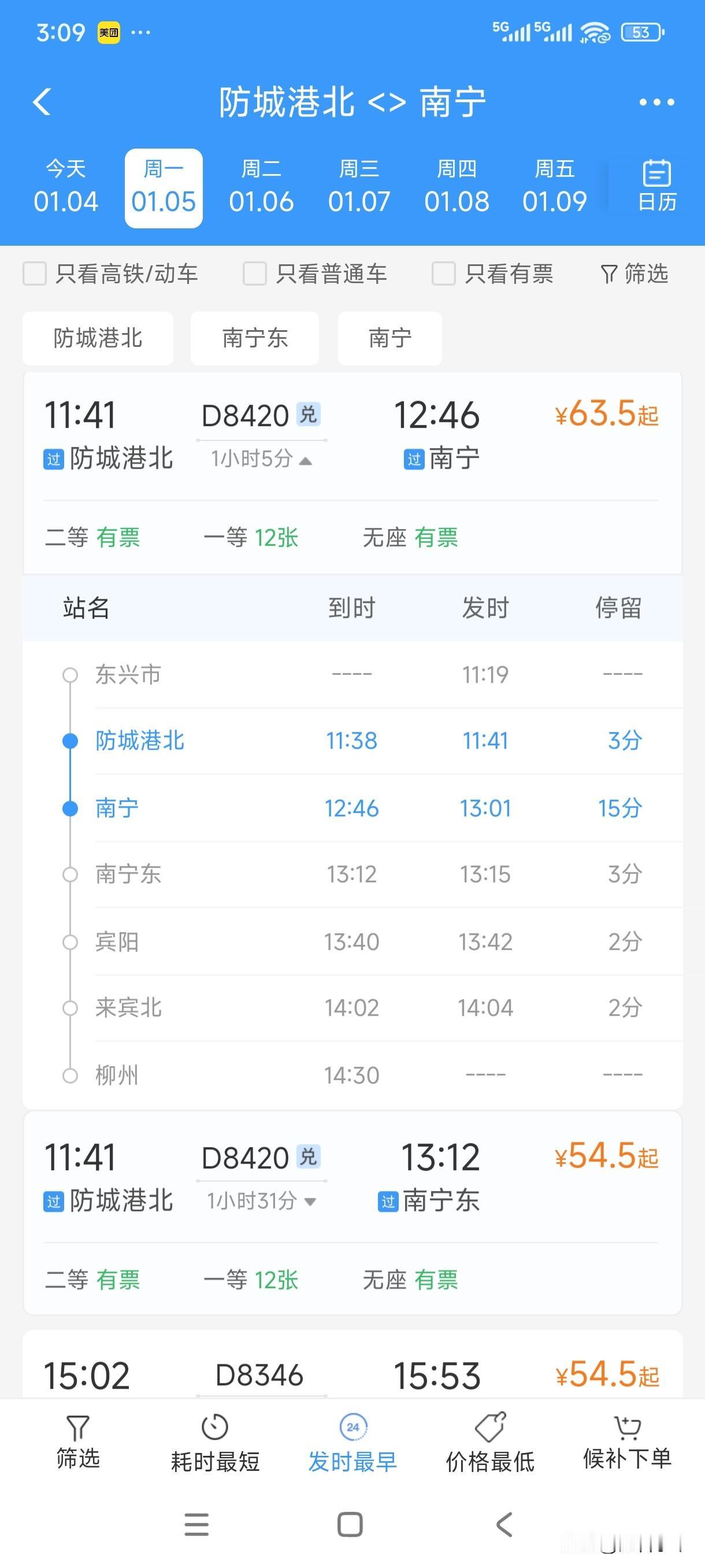
Task: Open the calendar date picker
Action: coord(655,184)
